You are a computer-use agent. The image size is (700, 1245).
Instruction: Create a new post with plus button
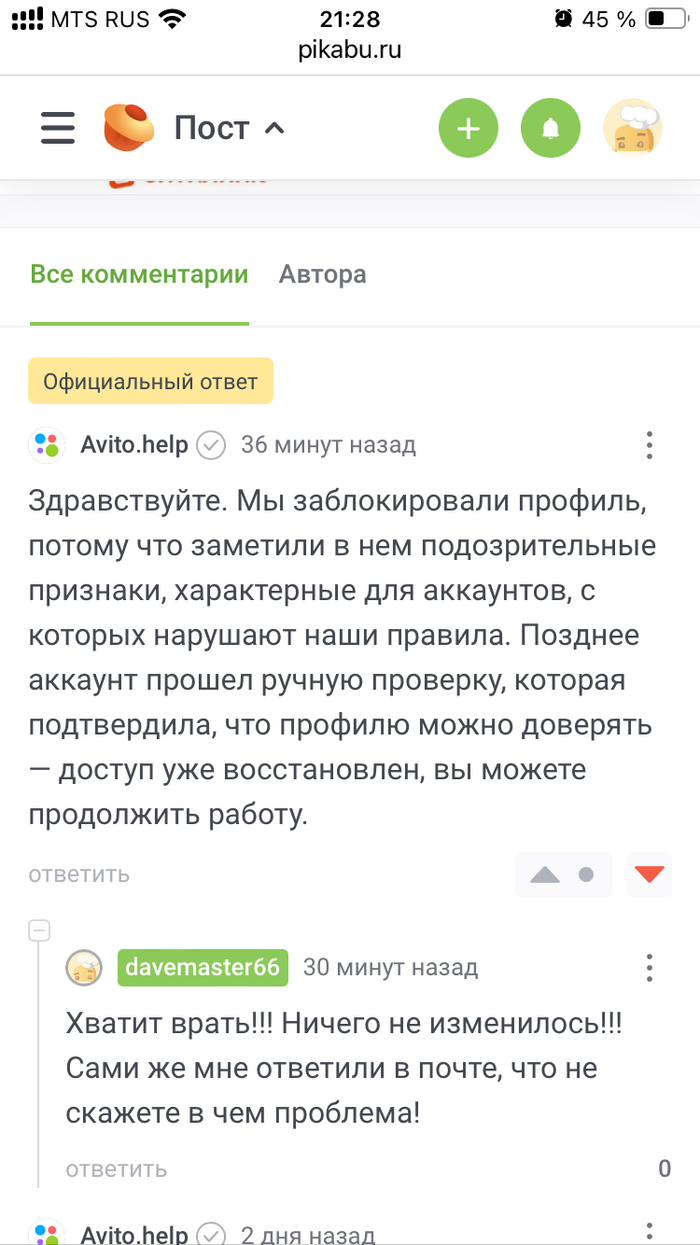tap(468, 128)
